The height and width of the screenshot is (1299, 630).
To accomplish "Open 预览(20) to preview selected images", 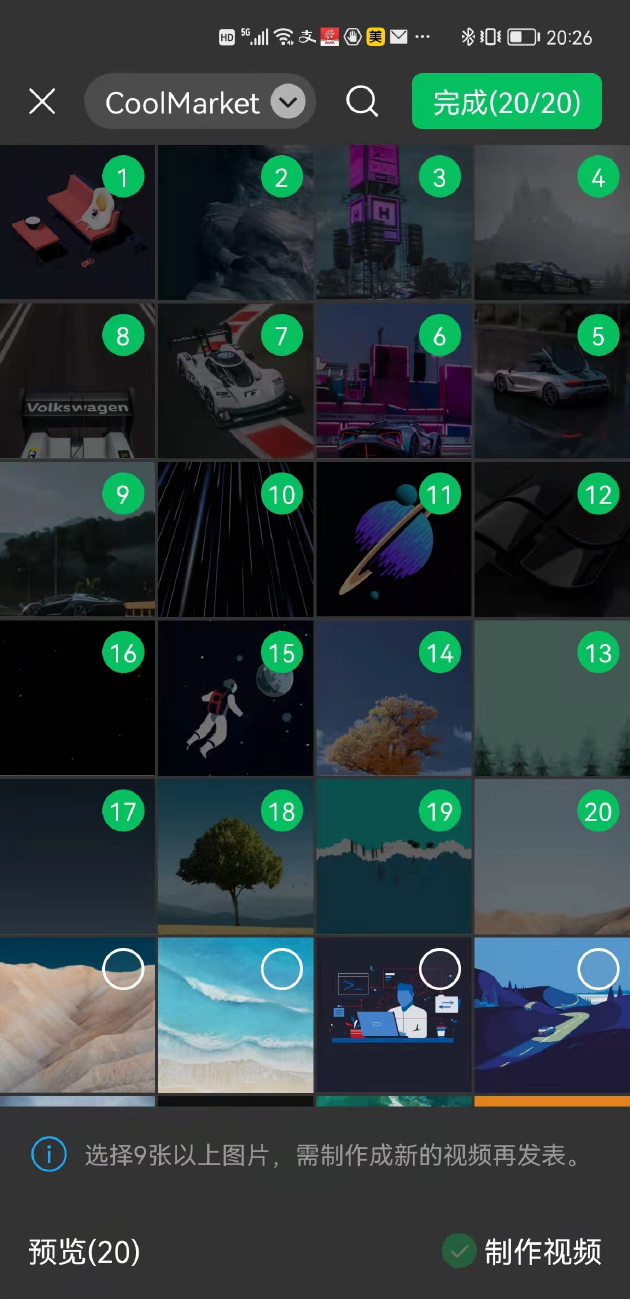I will pyautogui.click(x=84, y=1251).
